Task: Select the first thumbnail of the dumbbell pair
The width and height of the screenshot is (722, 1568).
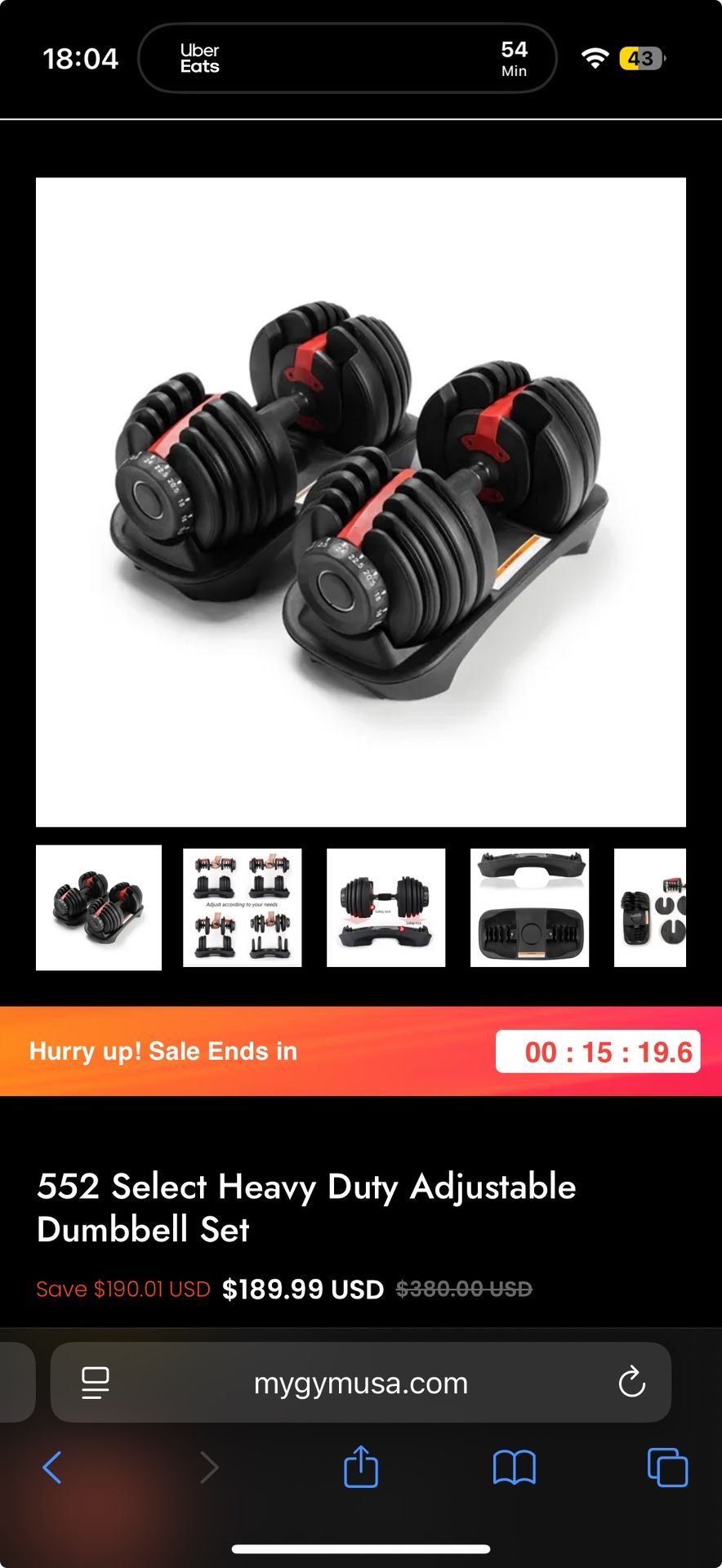Action: click(x=99, y=907)
